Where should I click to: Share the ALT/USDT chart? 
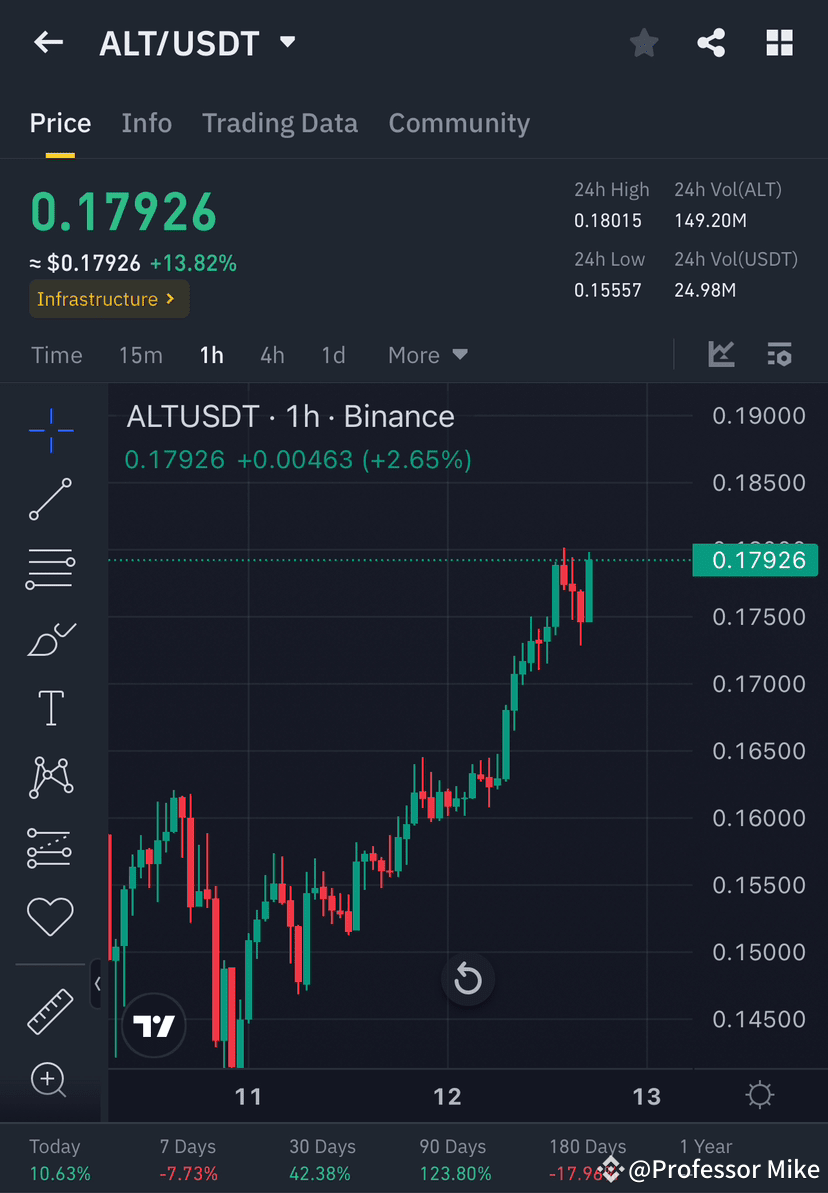pyautogui.click(x=711, y=42)
